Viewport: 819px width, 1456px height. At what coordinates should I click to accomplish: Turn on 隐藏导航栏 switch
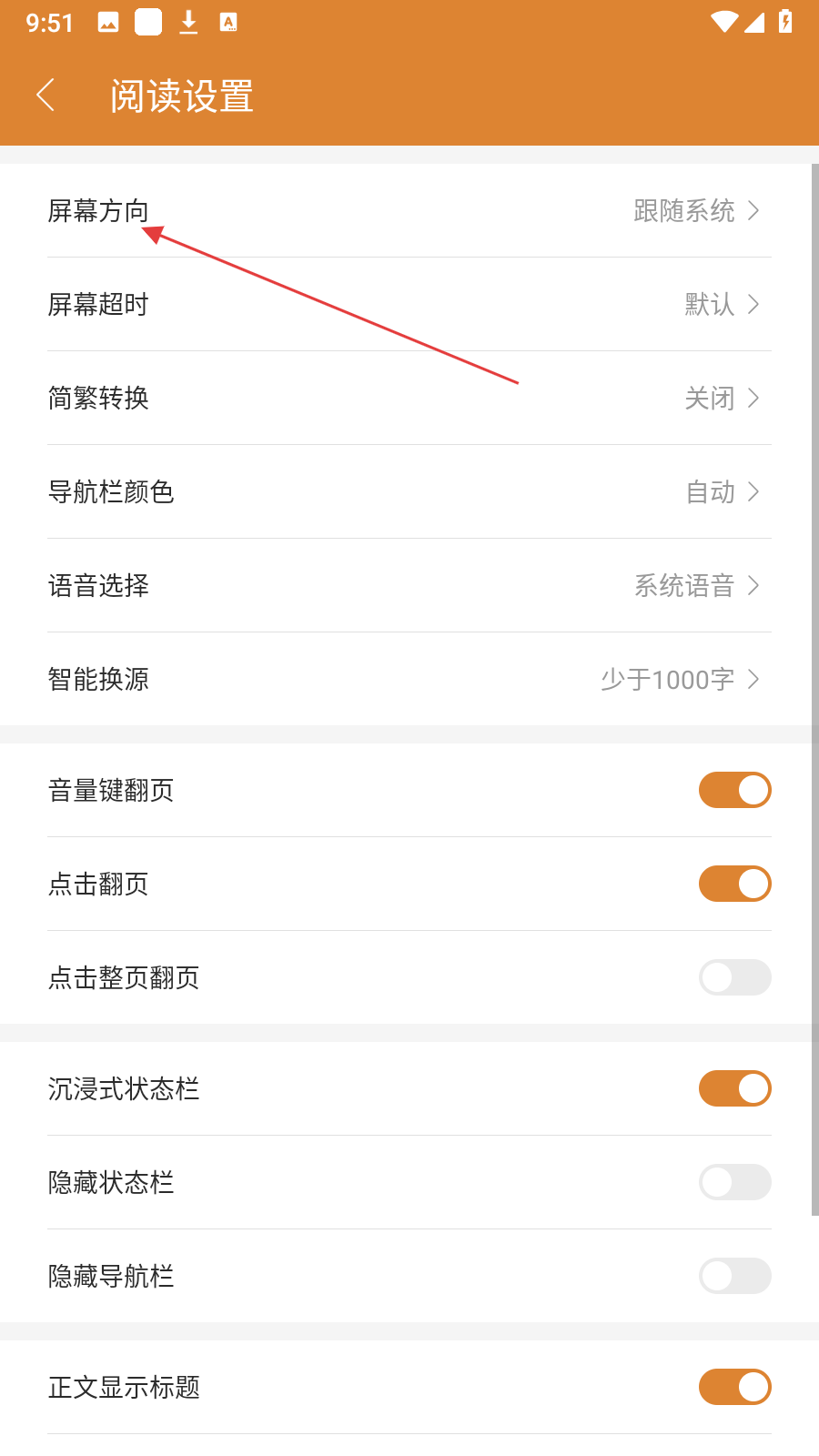[734, 1276]
